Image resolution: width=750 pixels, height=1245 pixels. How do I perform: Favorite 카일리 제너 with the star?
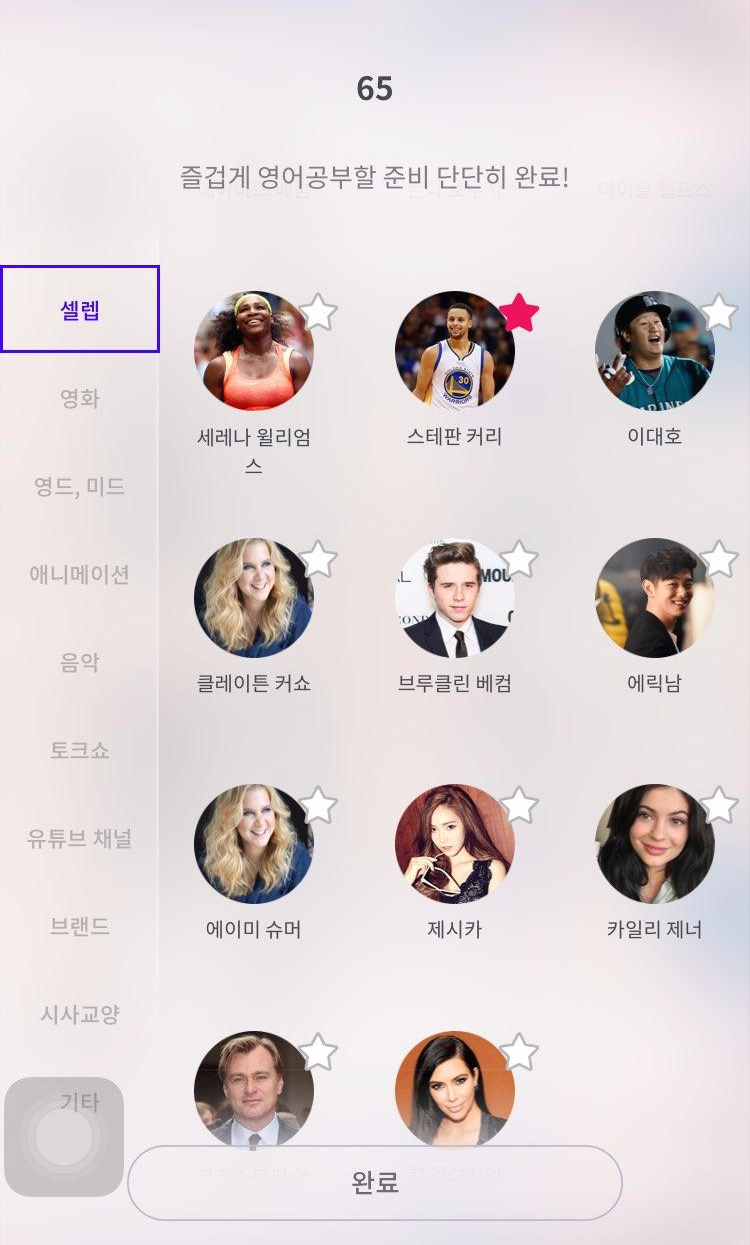point(719,805)
